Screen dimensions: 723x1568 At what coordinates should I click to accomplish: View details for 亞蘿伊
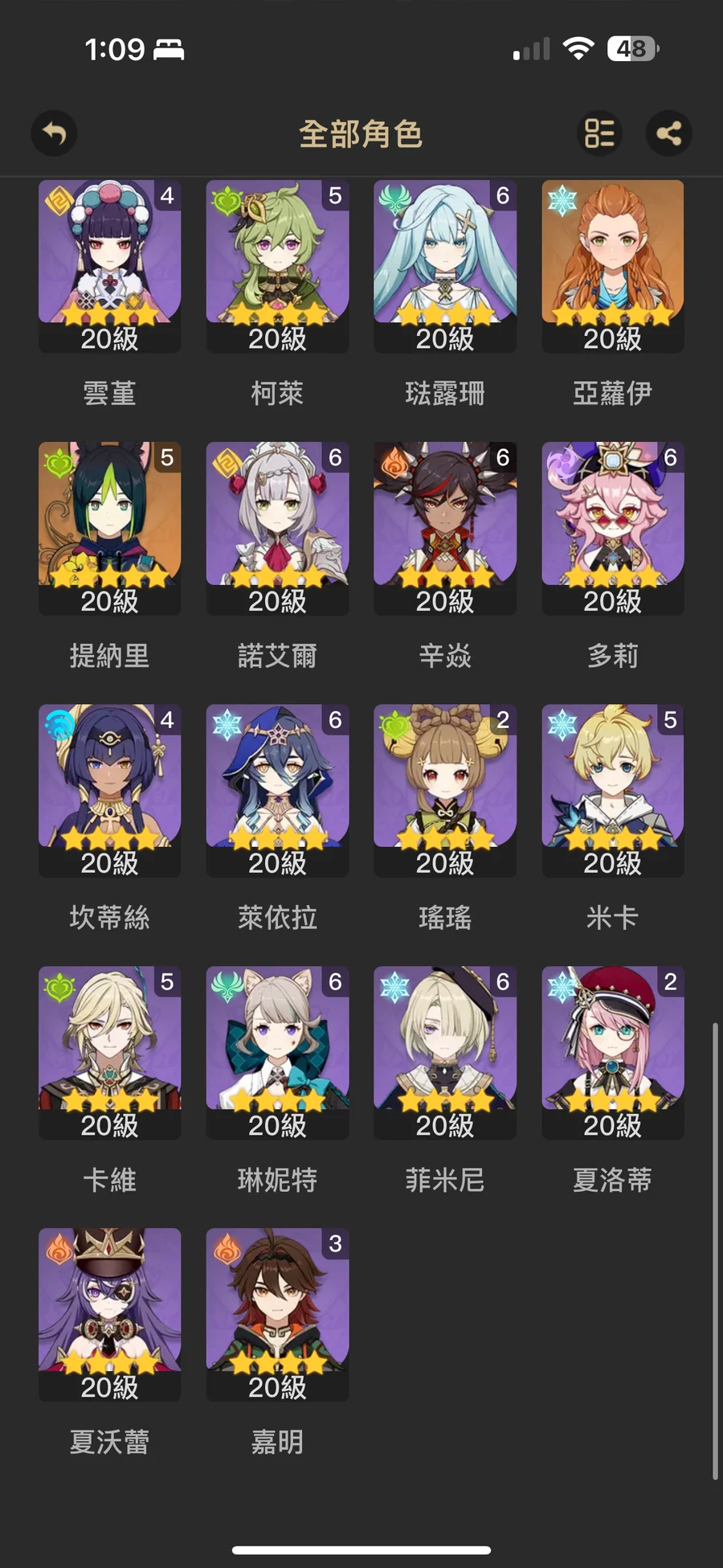tap(612, 265)
